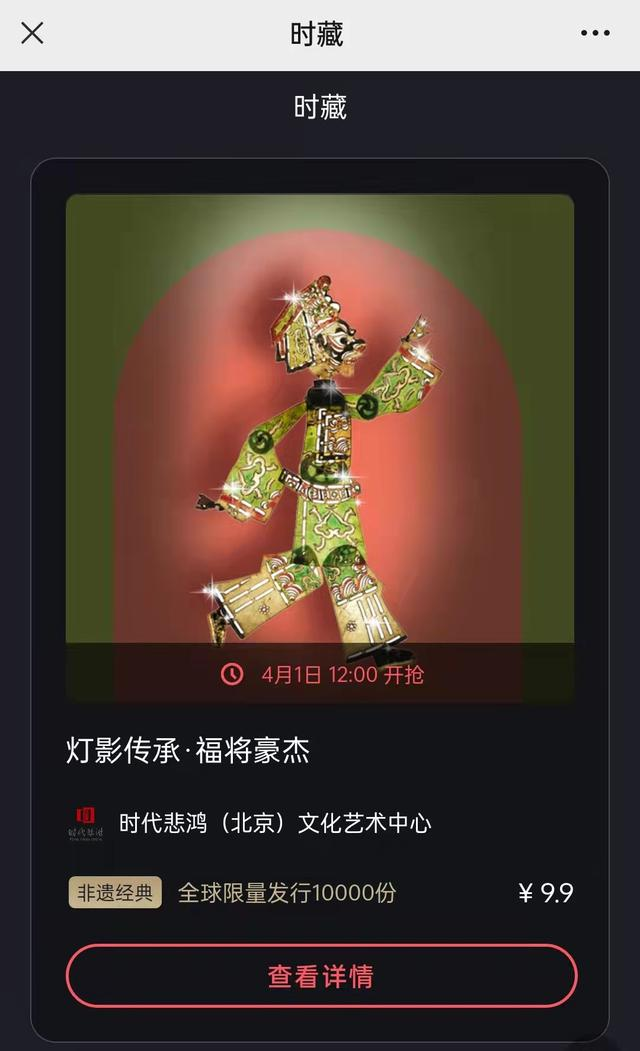The image size is (640, 1051).
Task: Close the 时藏 page
Action: (32, 33)
